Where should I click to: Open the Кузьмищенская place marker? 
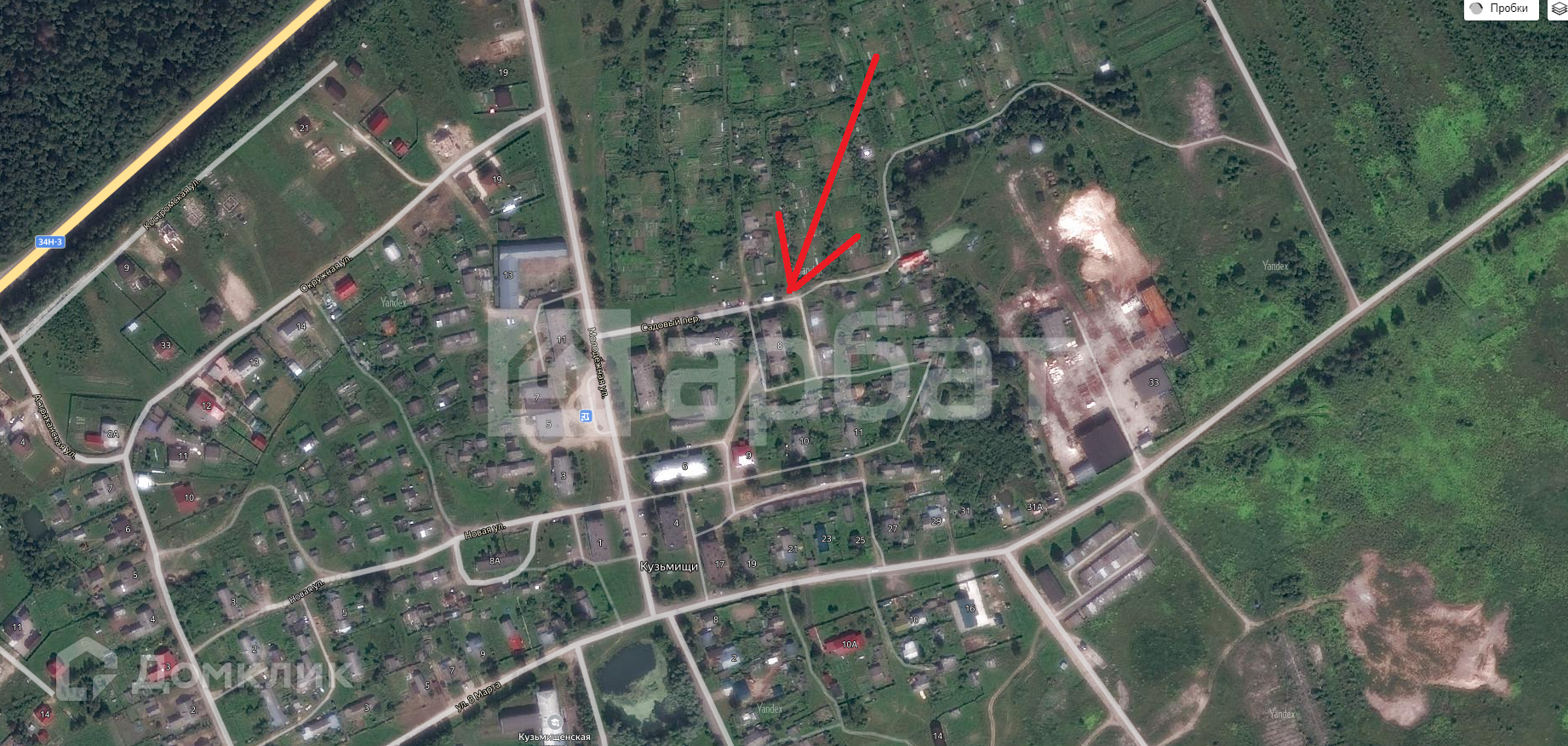pyautogui.click(x=554, y=723)
